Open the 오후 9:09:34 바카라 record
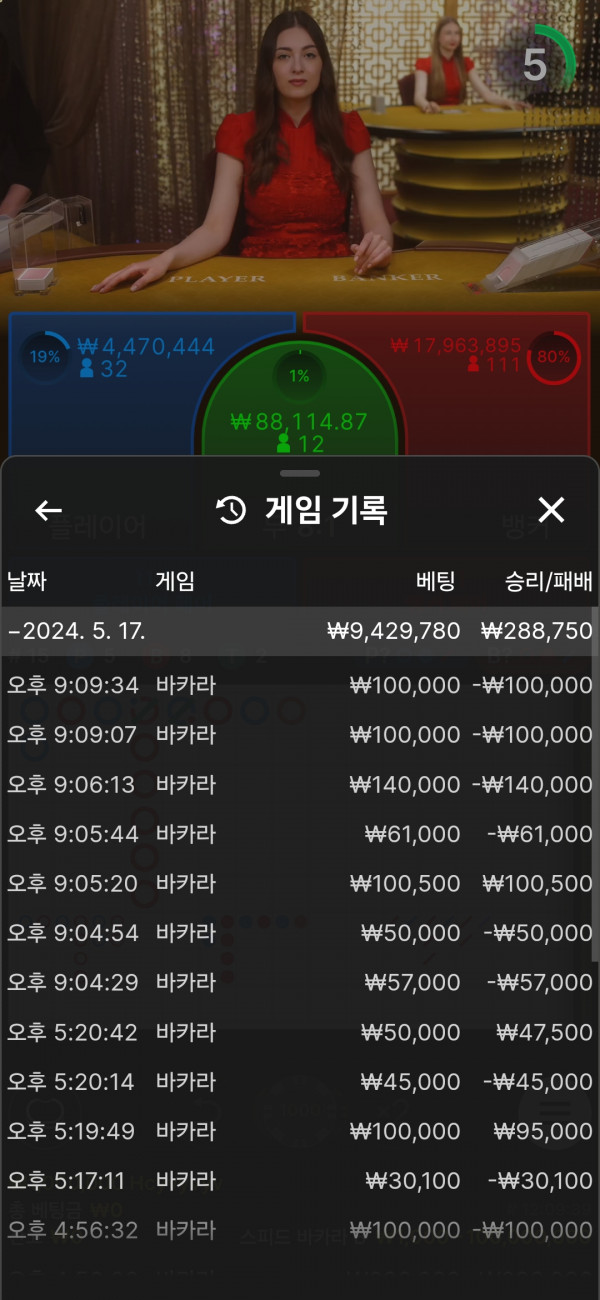 298,685
